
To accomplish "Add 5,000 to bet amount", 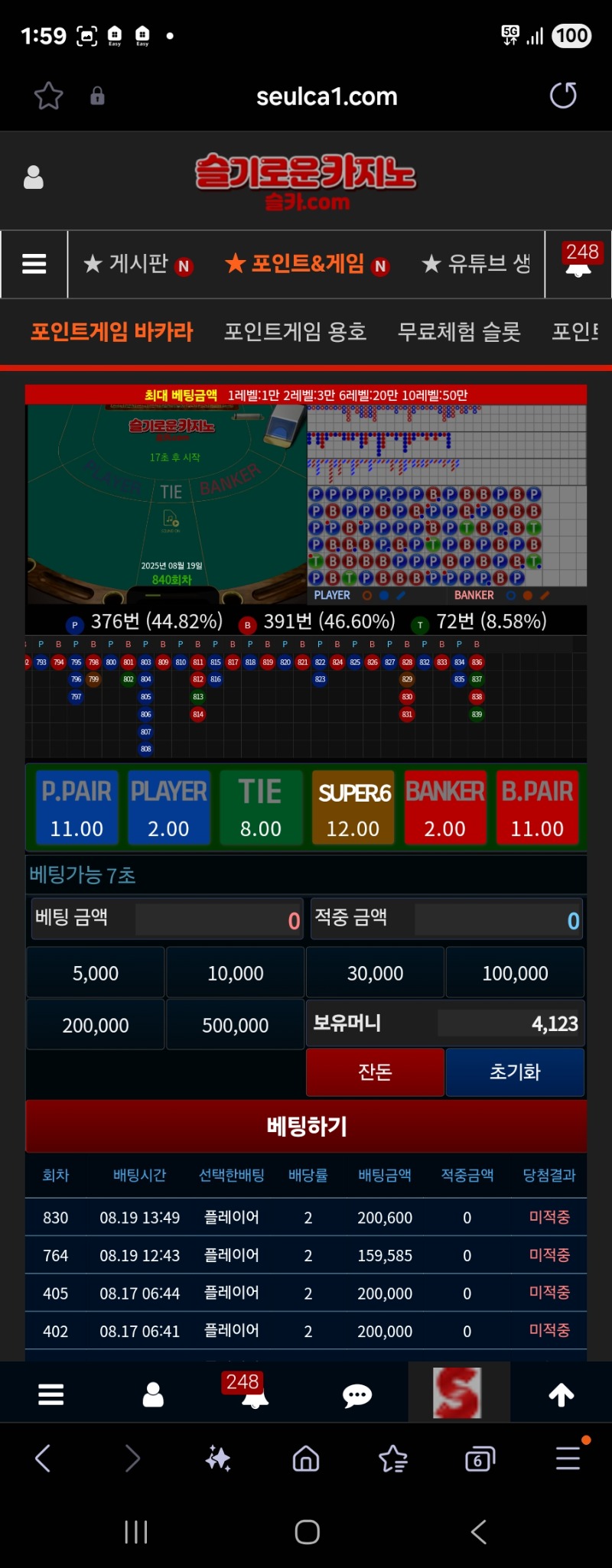I will [x=96, y=973].
